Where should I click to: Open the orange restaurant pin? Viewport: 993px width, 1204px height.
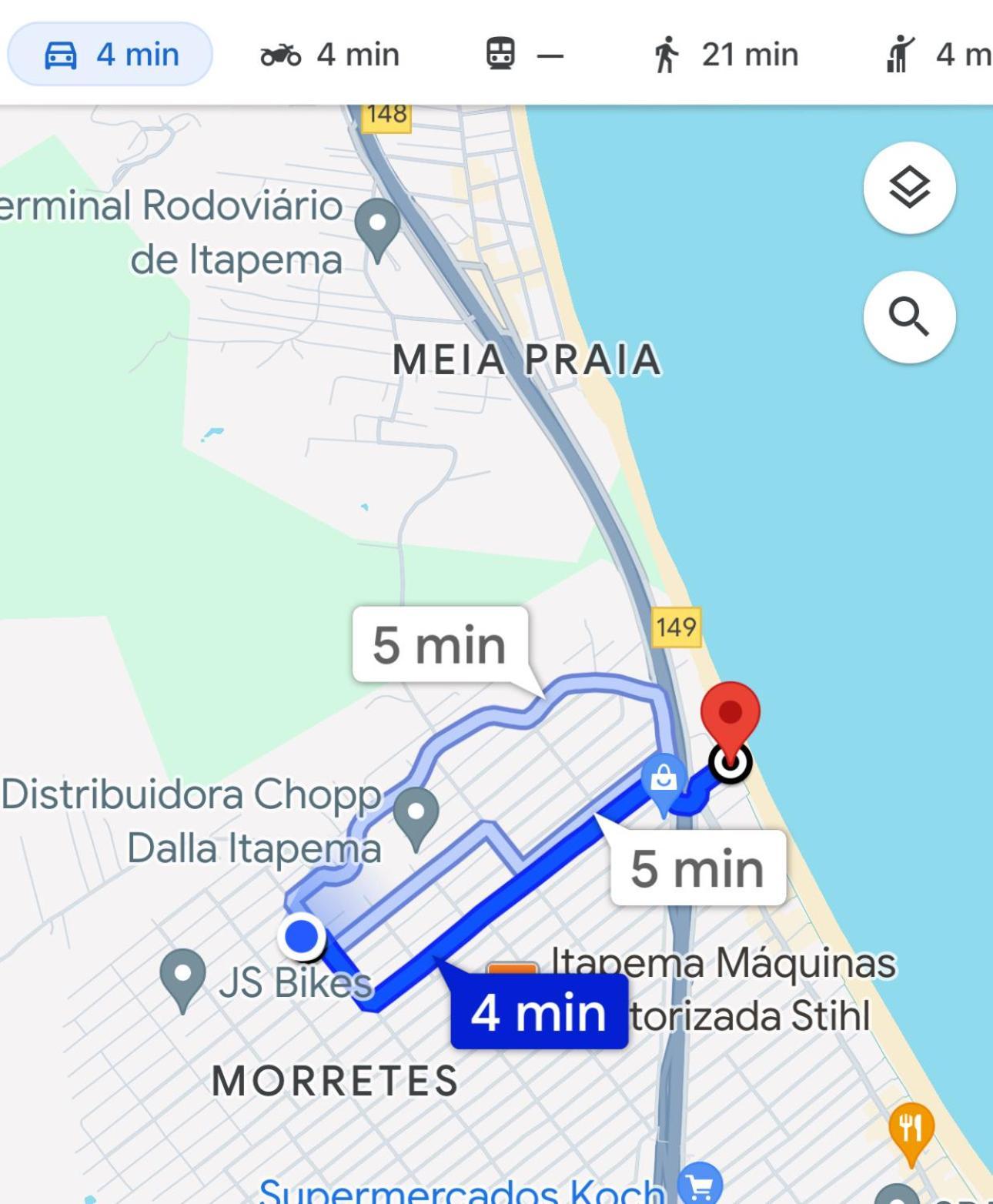coord(911,1129)
